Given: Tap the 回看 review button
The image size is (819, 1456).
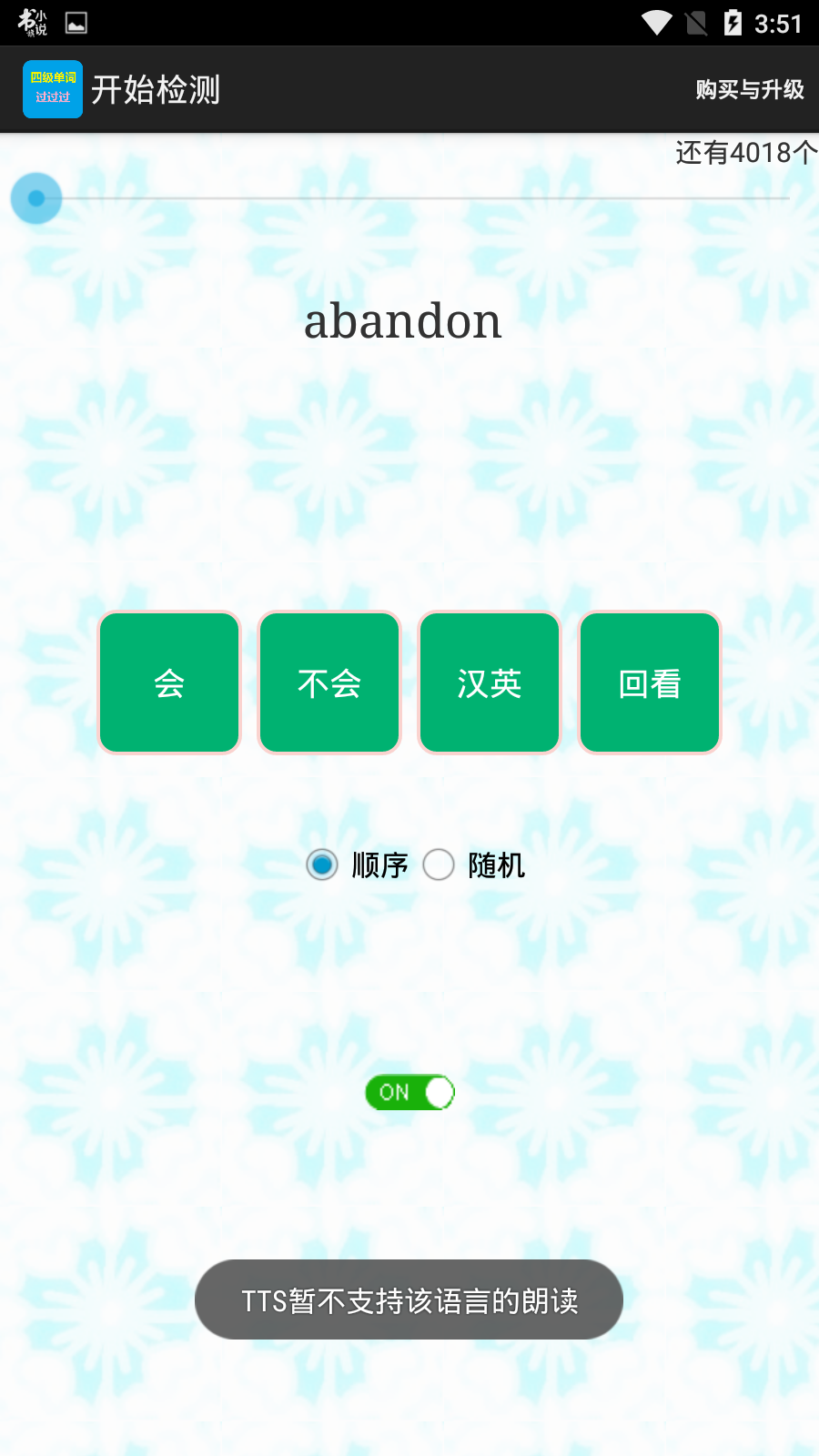Looking at the screenshot, I should [650, 682].
